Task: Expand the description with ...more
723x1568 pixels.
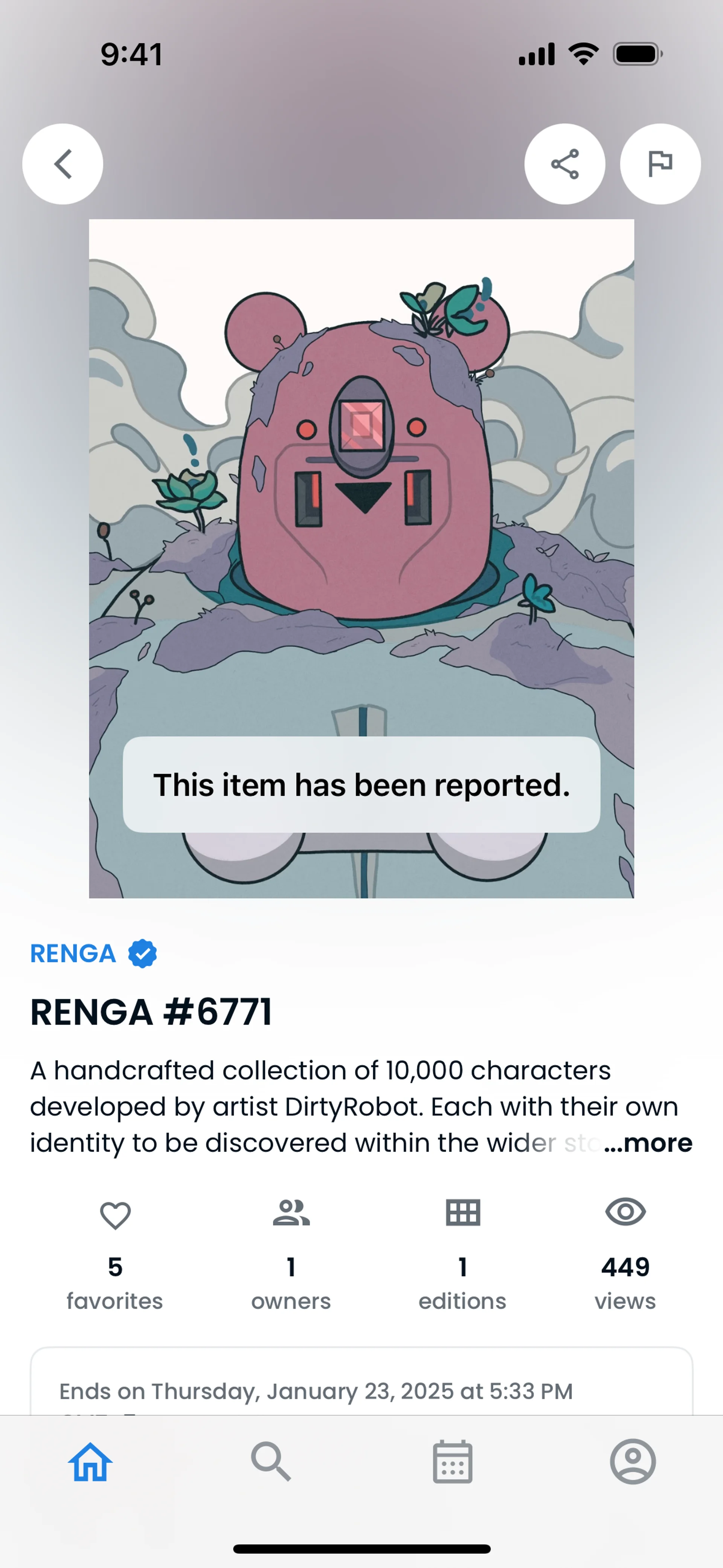Action: (648, 1143)
